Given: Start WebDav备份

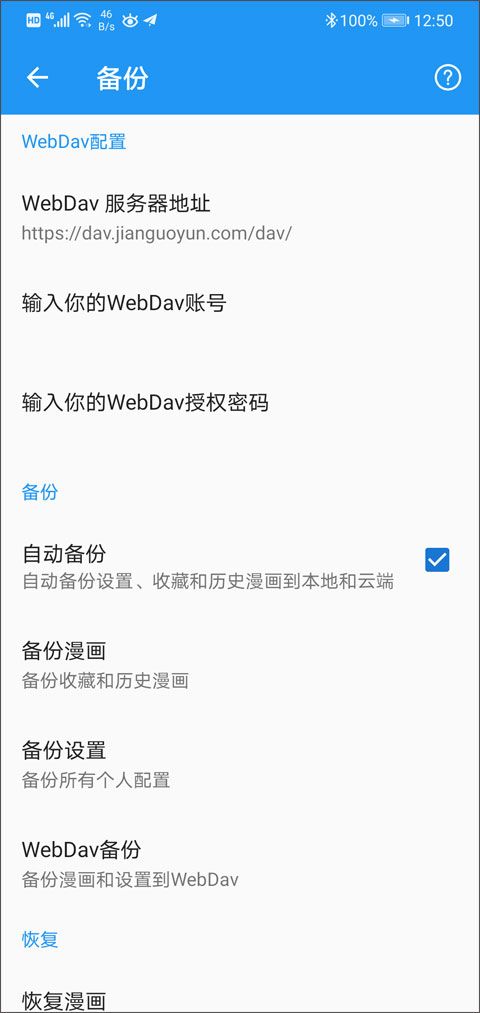Looking at the screenshot, I should (x=240, y=864).
